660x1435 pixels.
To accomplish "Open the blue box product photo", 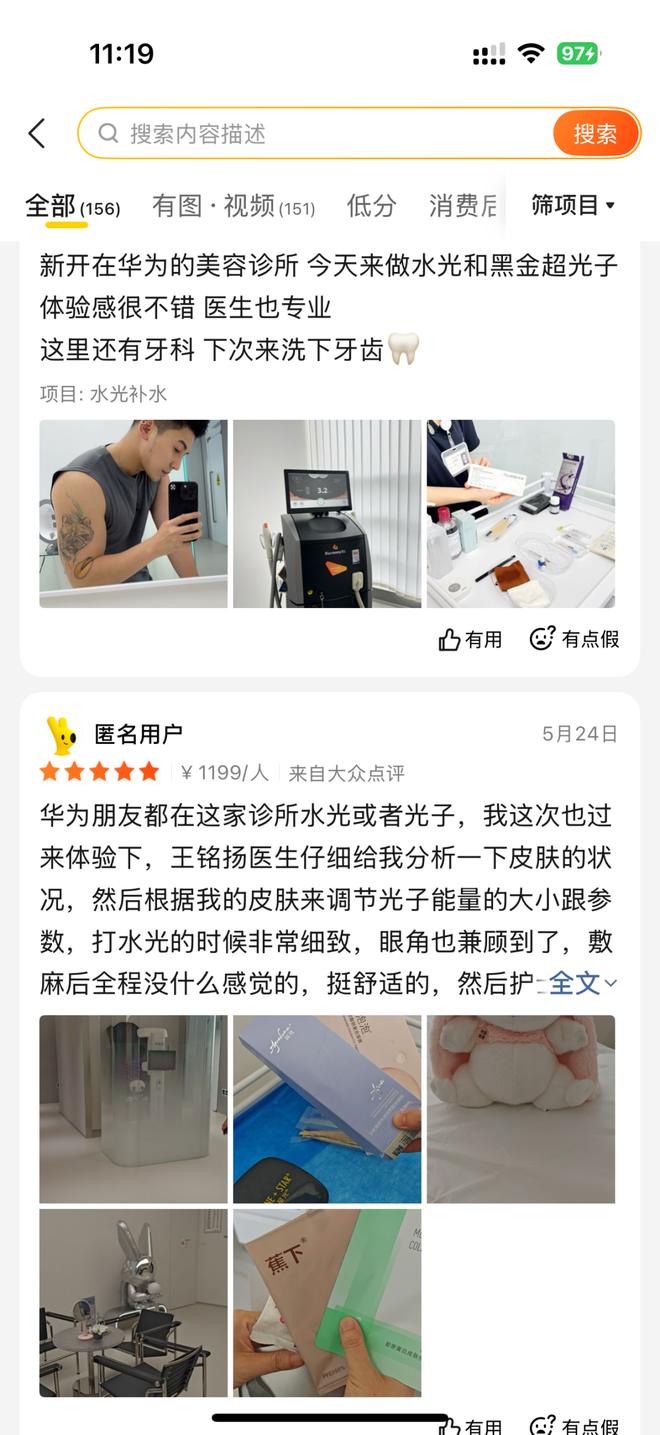I will 327,1109.
